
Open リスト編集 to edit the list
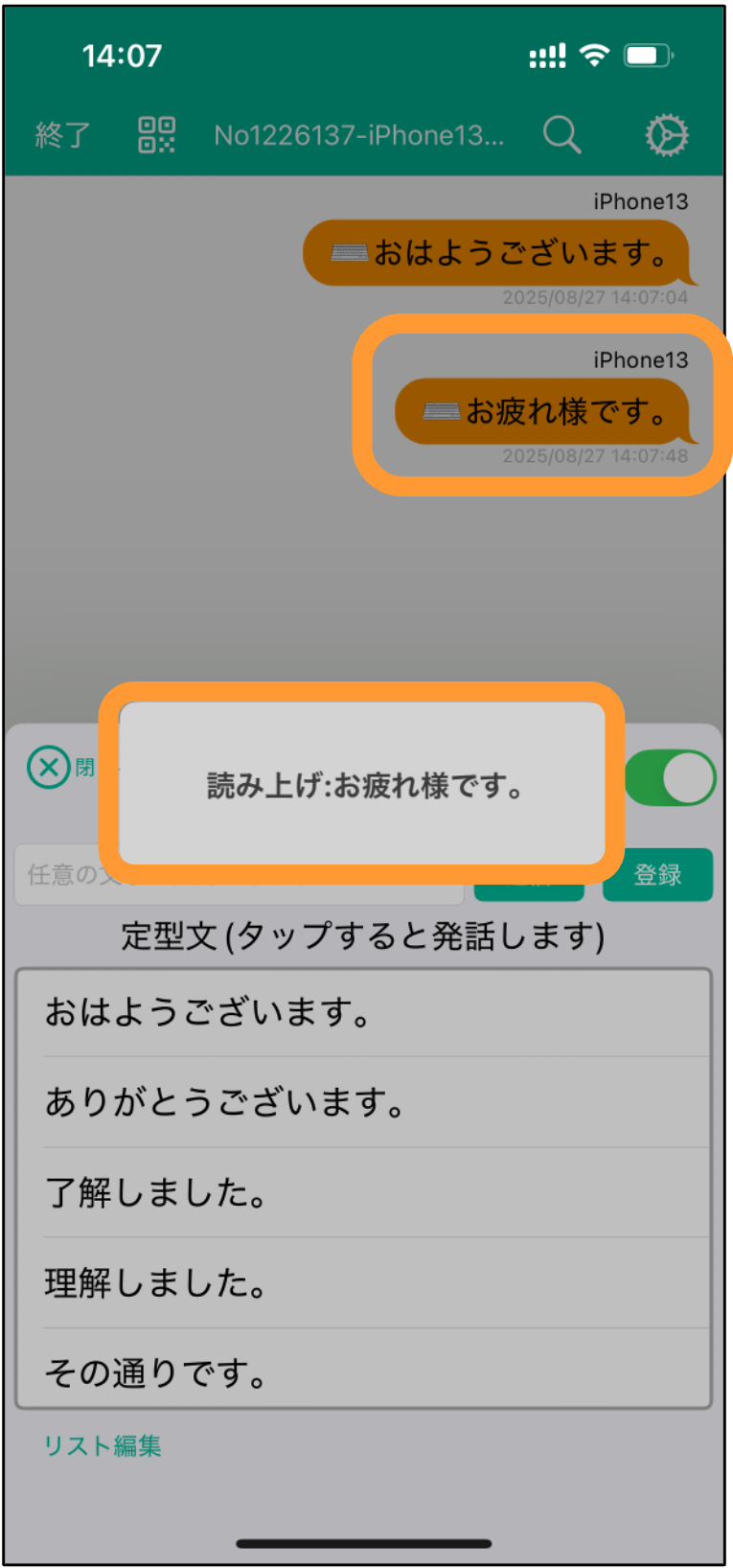[x=103, y=1445]
